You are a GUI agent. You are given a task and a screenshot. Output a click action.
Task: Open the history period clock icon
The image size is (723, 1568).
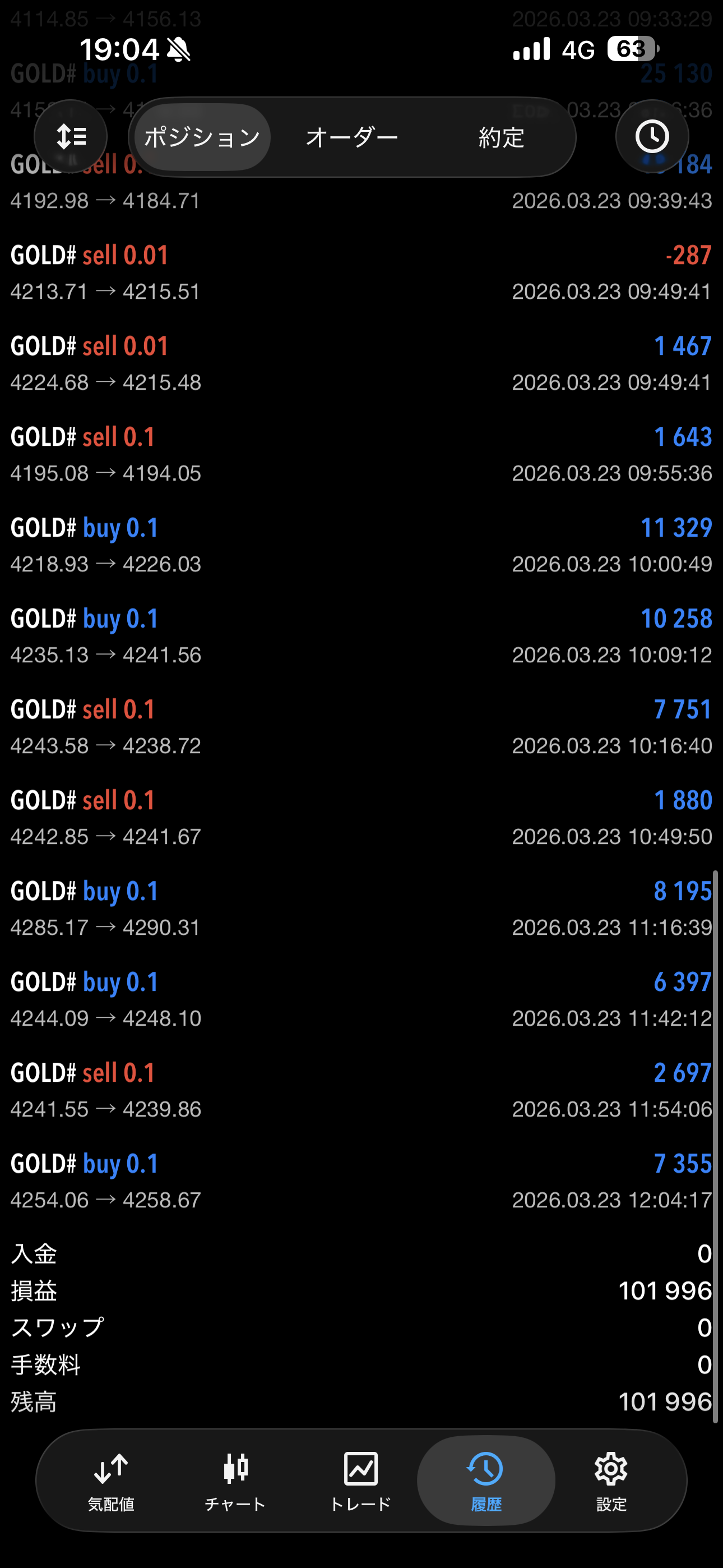point(652,137)
